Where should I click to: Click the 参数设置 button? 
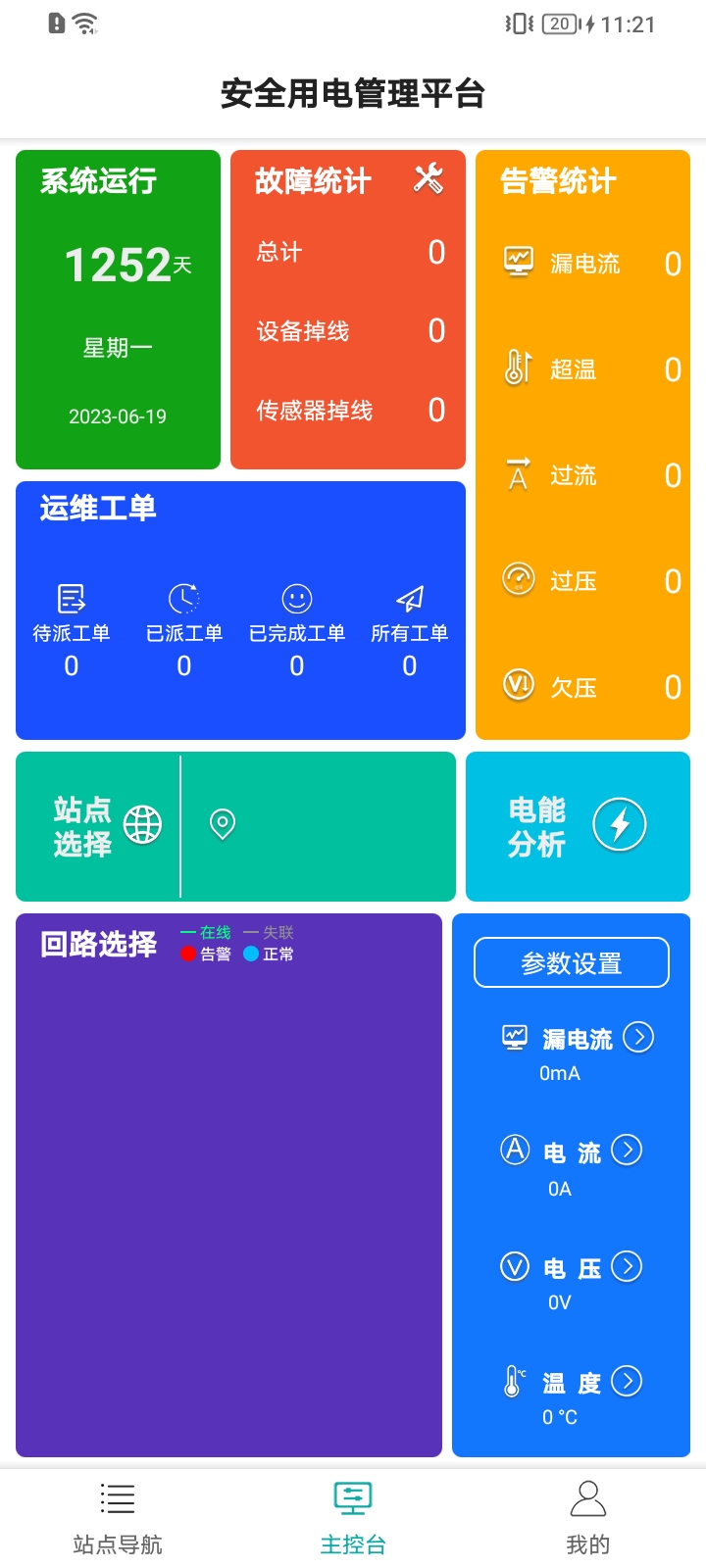pyautogui.click(x=572, y=963)
